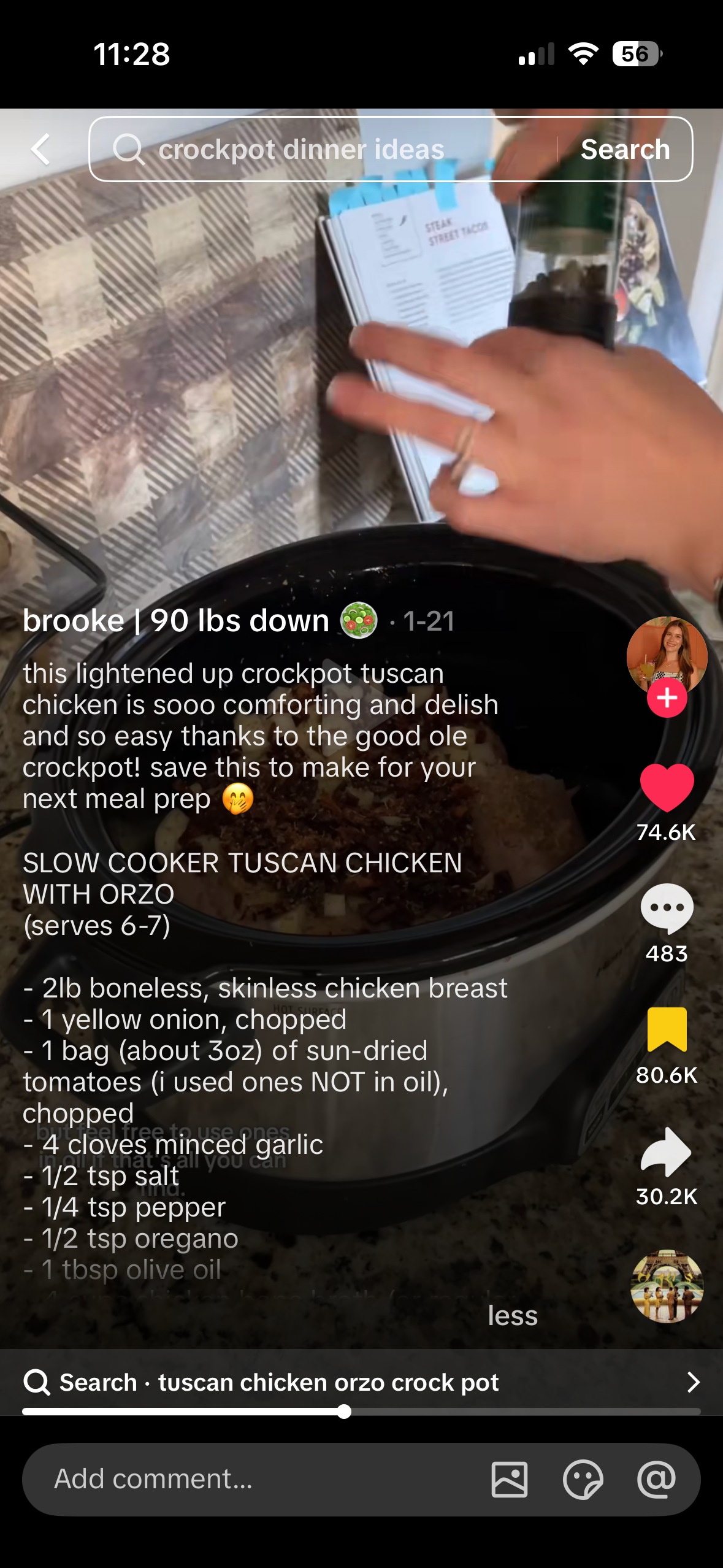Follow brooke with the plus button
Image resolution: width=723 pixels, height=1568 pixels.
click(x=667, y=698)
